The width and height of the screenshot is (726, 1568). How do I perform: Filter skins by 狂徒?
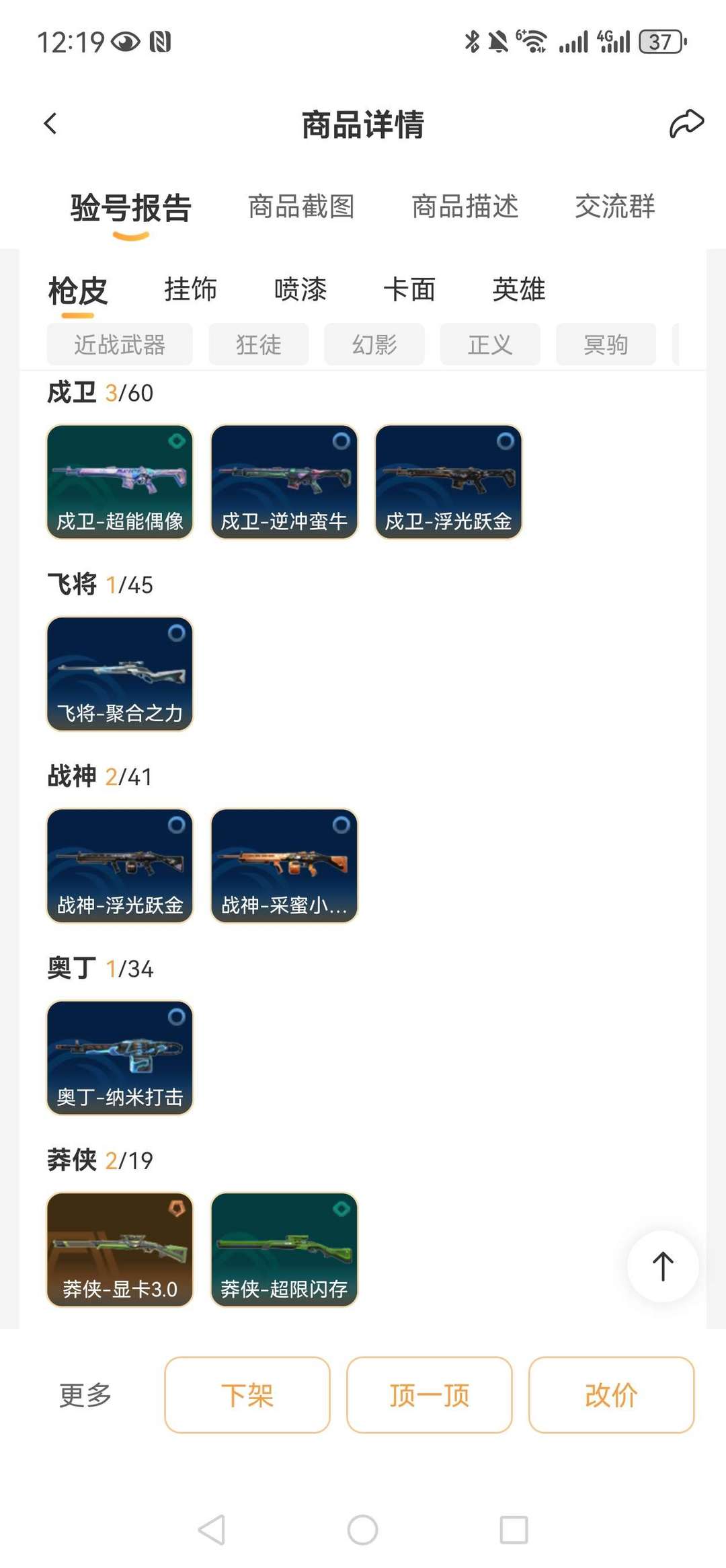click(x=259, y=344)
